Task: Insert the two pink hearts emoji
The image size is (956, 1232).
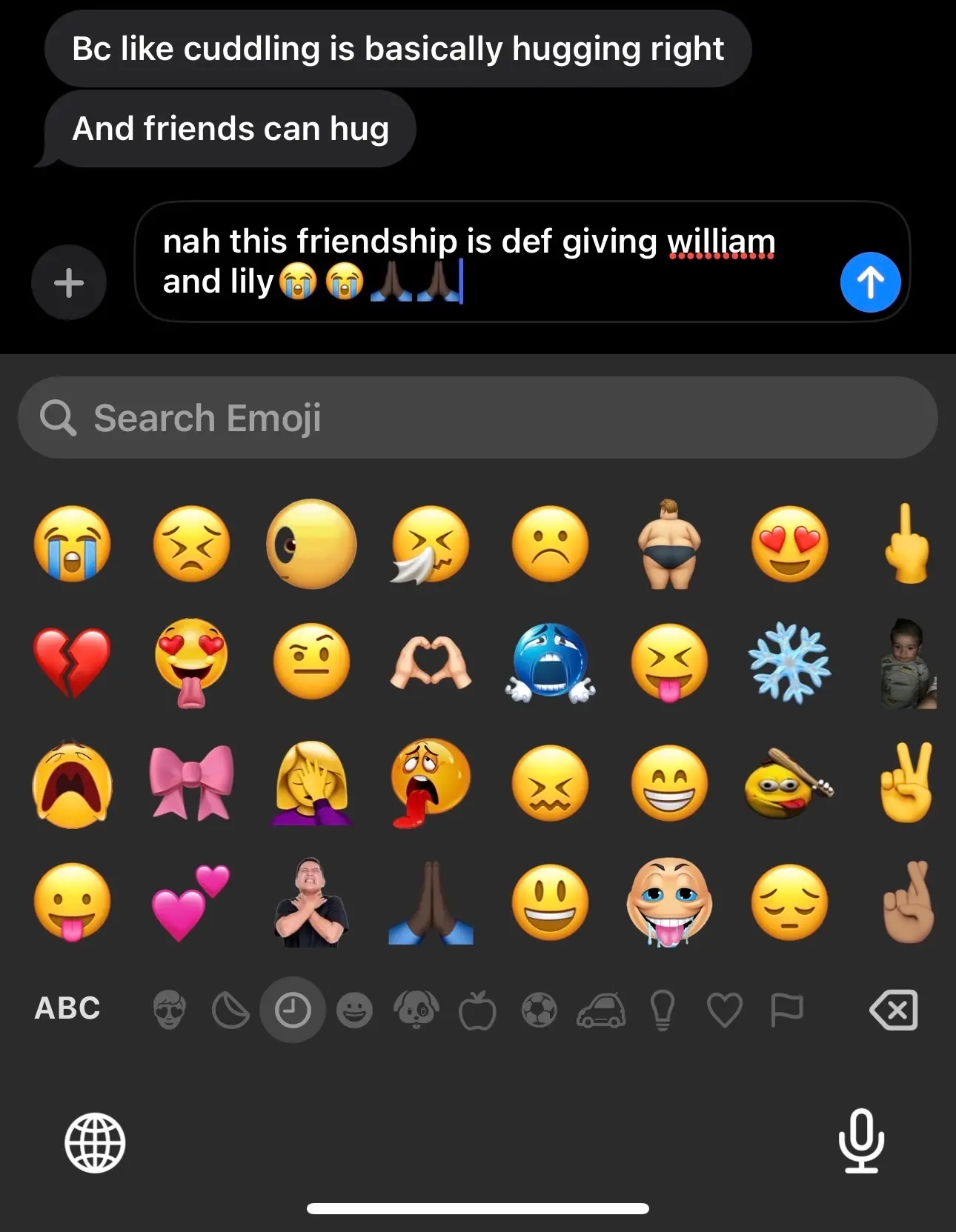Action: (191, 902)
